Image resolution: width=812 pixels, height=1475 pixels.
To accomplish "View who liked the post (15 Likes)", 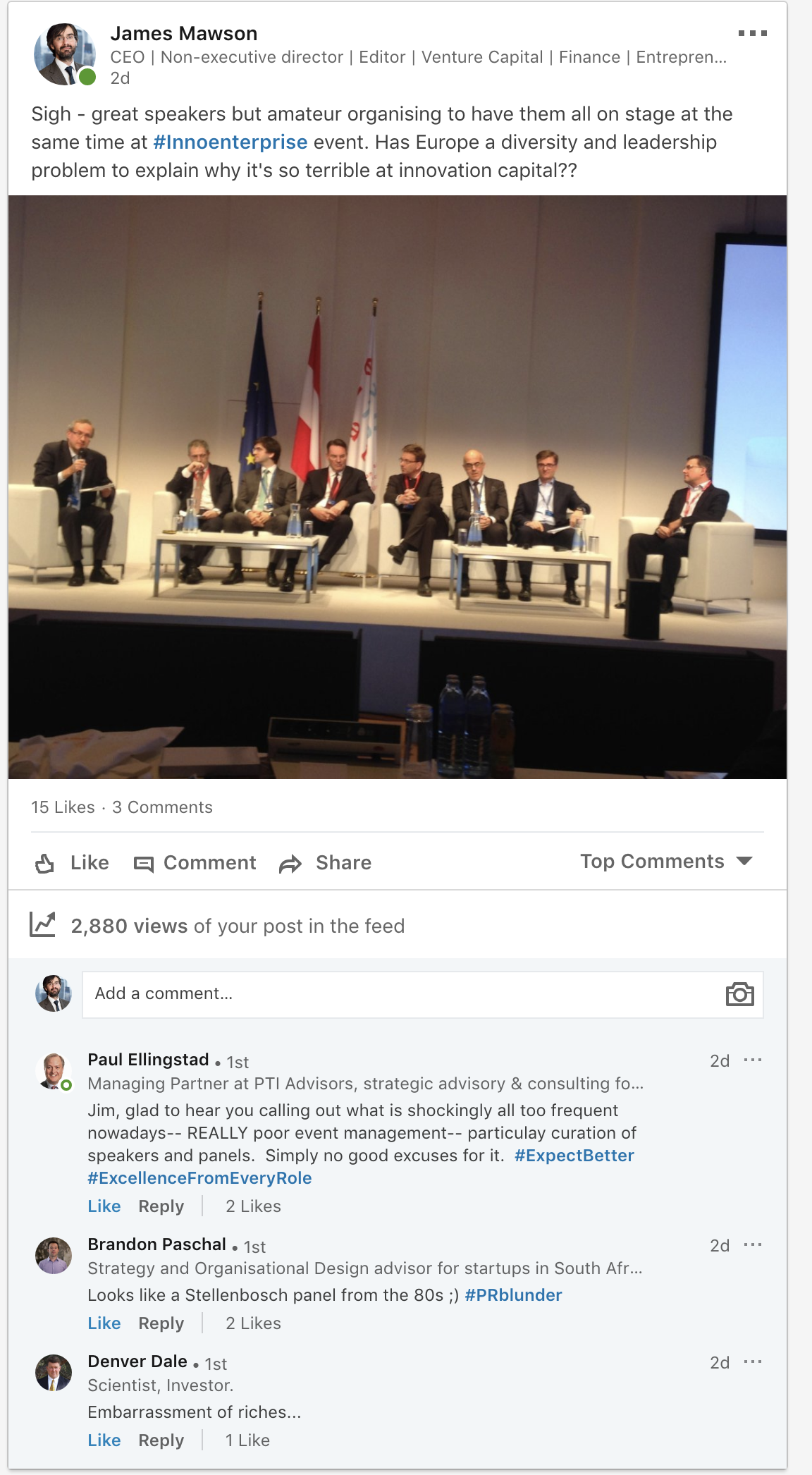I will coord(63,807).
